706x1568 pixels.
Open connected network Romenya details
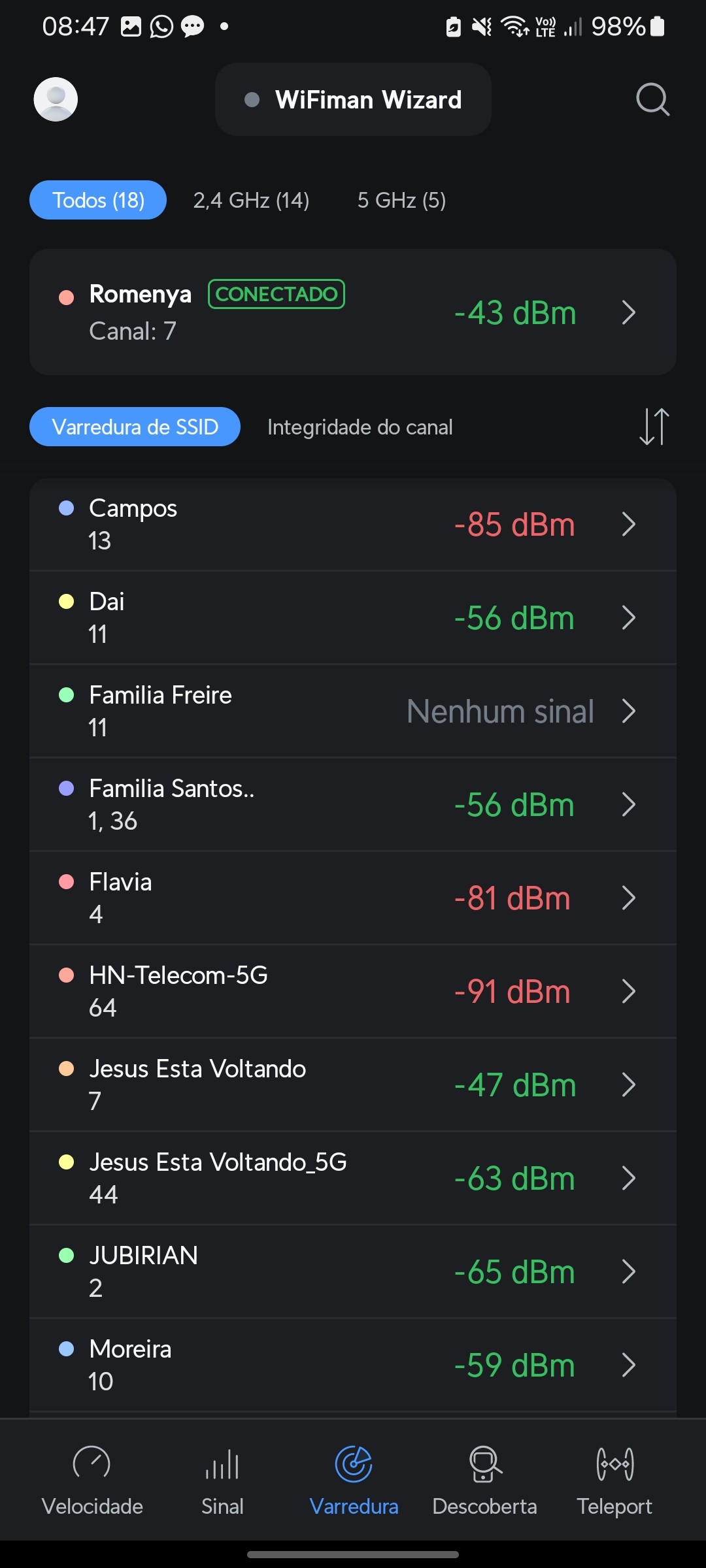(x=353, y=312)
